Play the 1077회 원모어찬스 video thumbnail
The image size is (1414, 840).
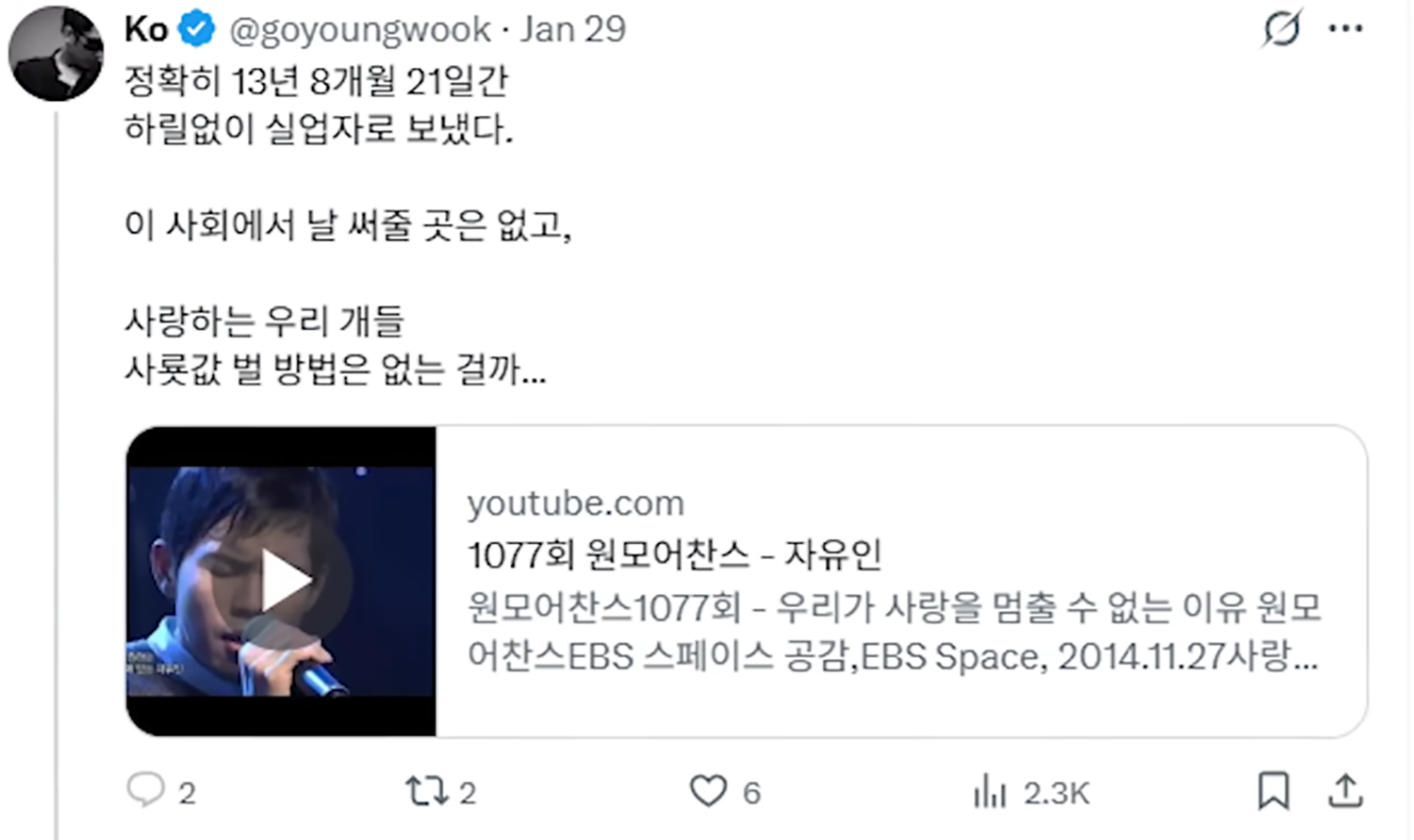point(282,581)
